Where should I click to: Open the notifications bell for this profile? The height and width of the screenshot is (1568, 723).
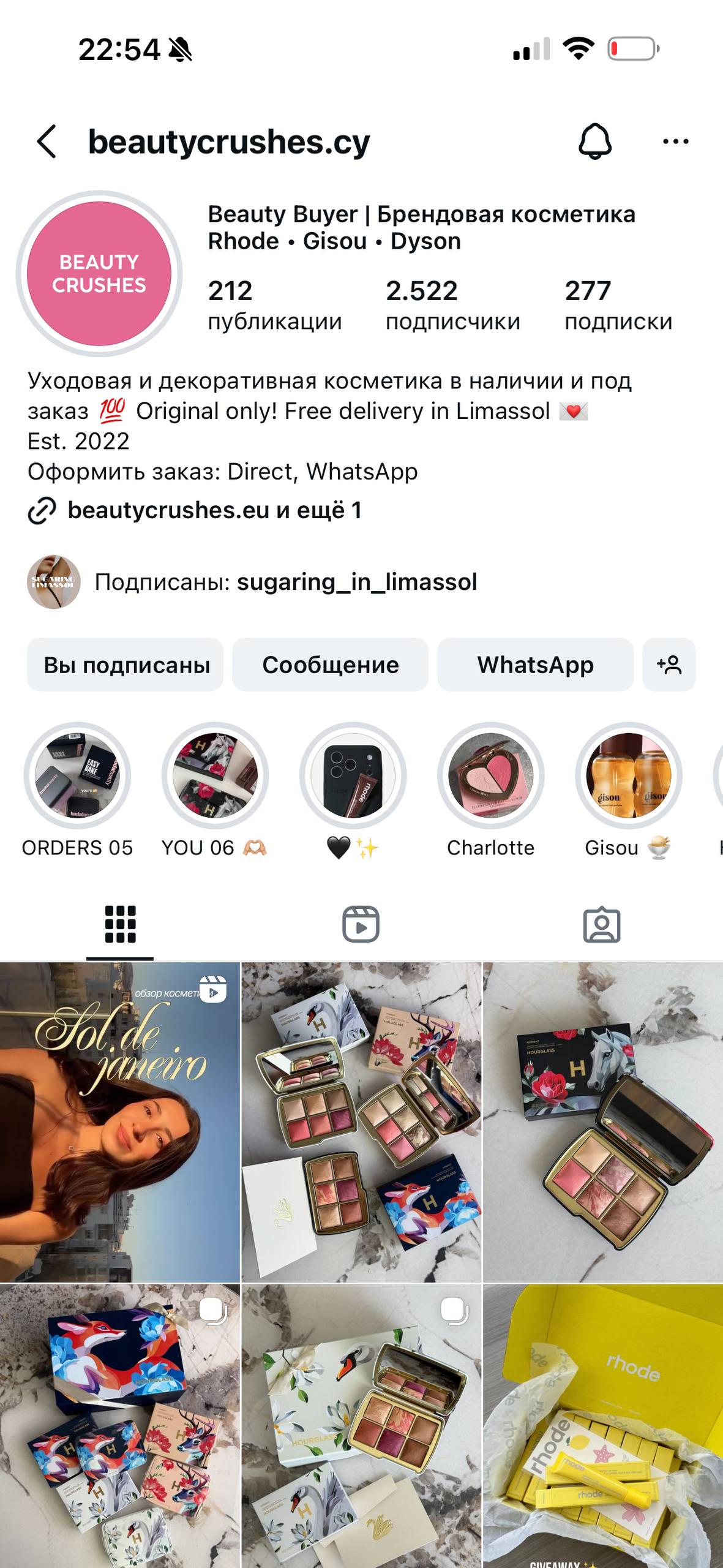(x=594, y=141)
